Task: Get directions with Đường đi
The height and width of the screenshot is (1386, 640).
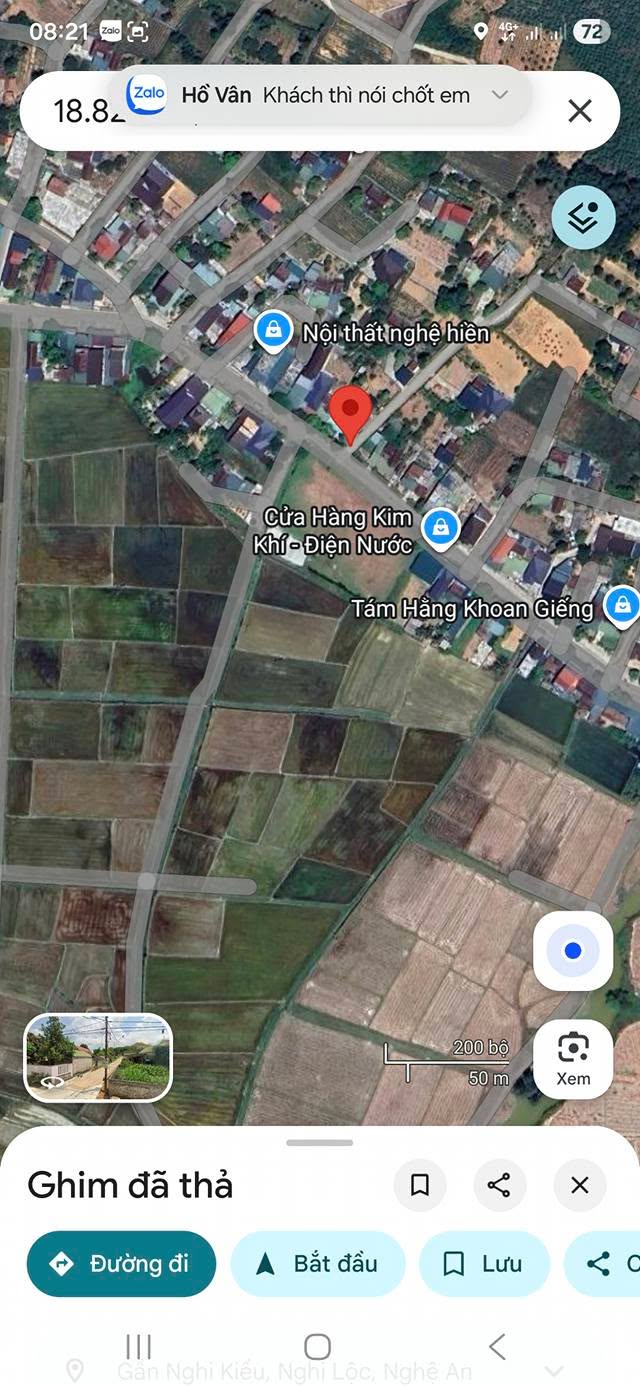Action: coord(121,1264)
